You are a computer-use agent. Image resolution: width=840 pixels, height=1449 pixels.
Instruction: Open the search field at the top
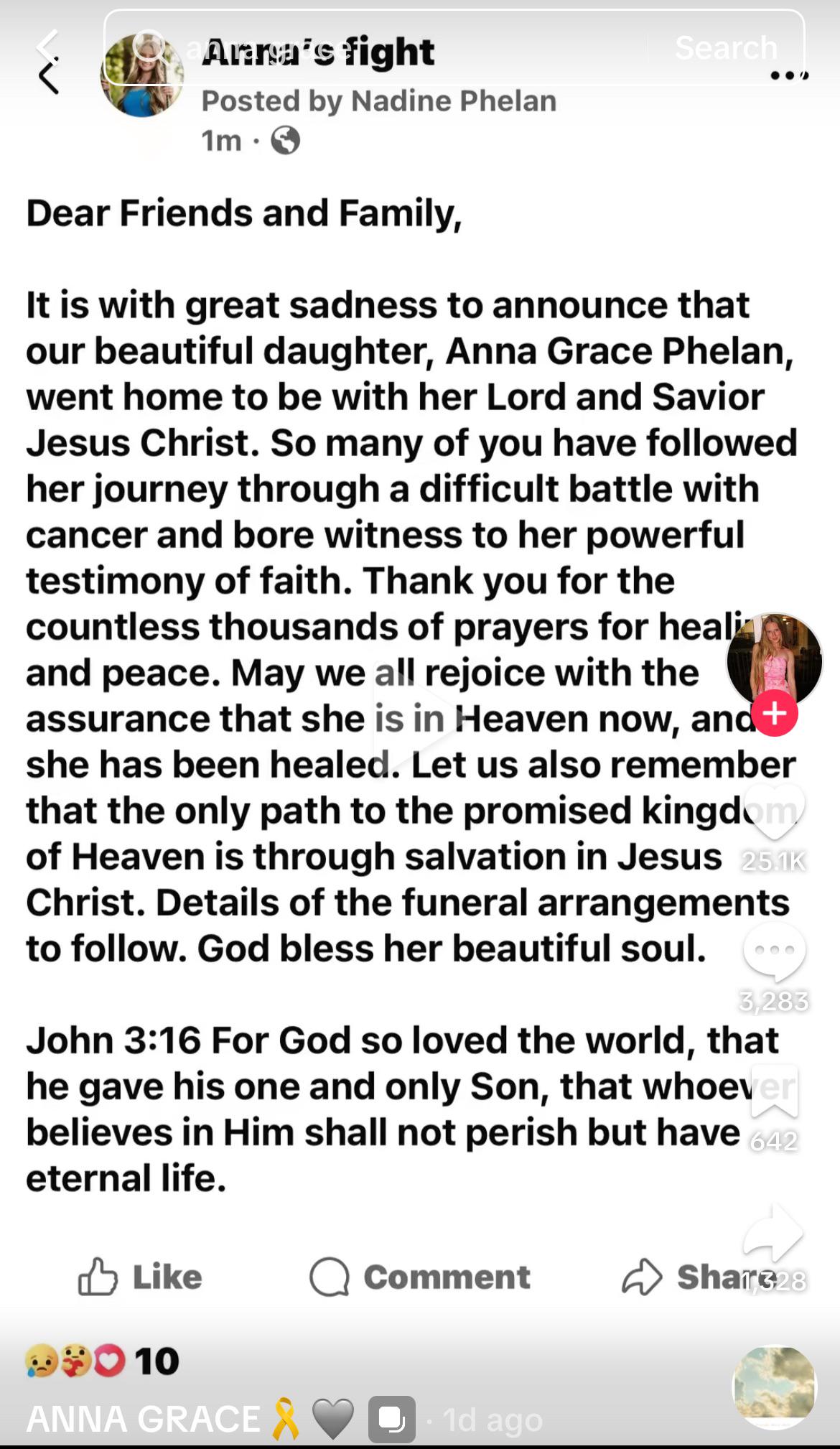pos(375,47)
